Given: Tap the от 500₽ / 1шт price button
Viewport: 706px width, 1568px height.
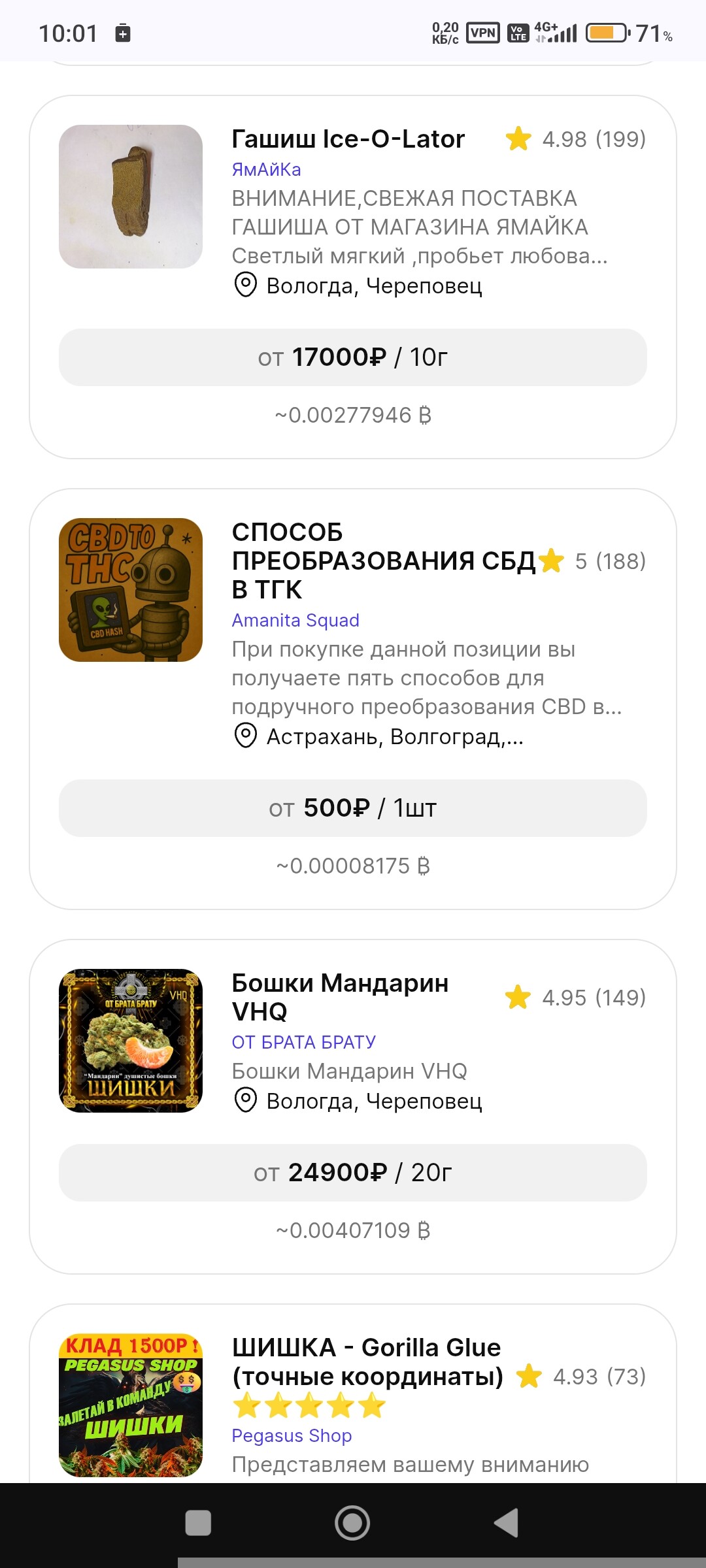Looking at the screenshot, I should pos(353,808).
